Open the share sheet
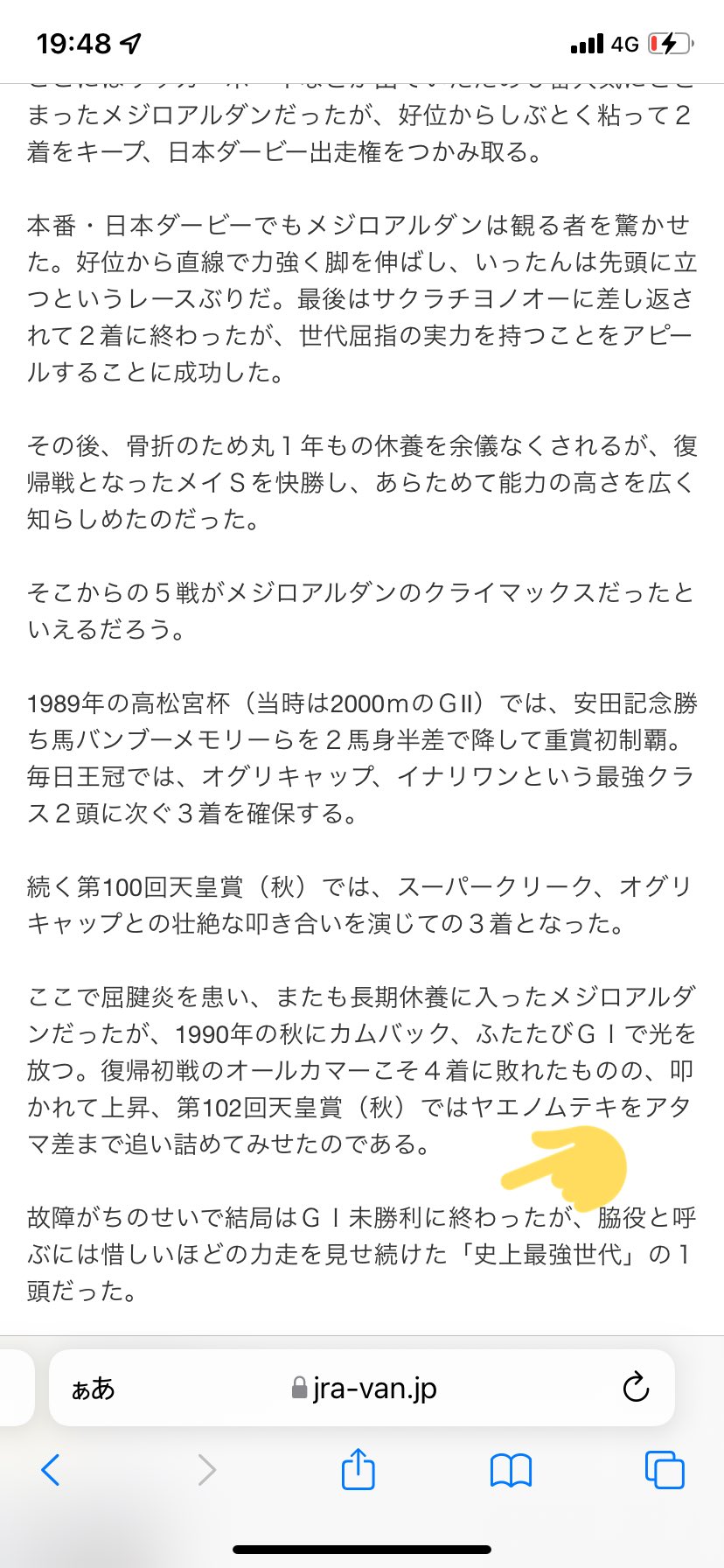This screenshot has height=1568, width=724. pyautogui.click(x=358, y=1468)
